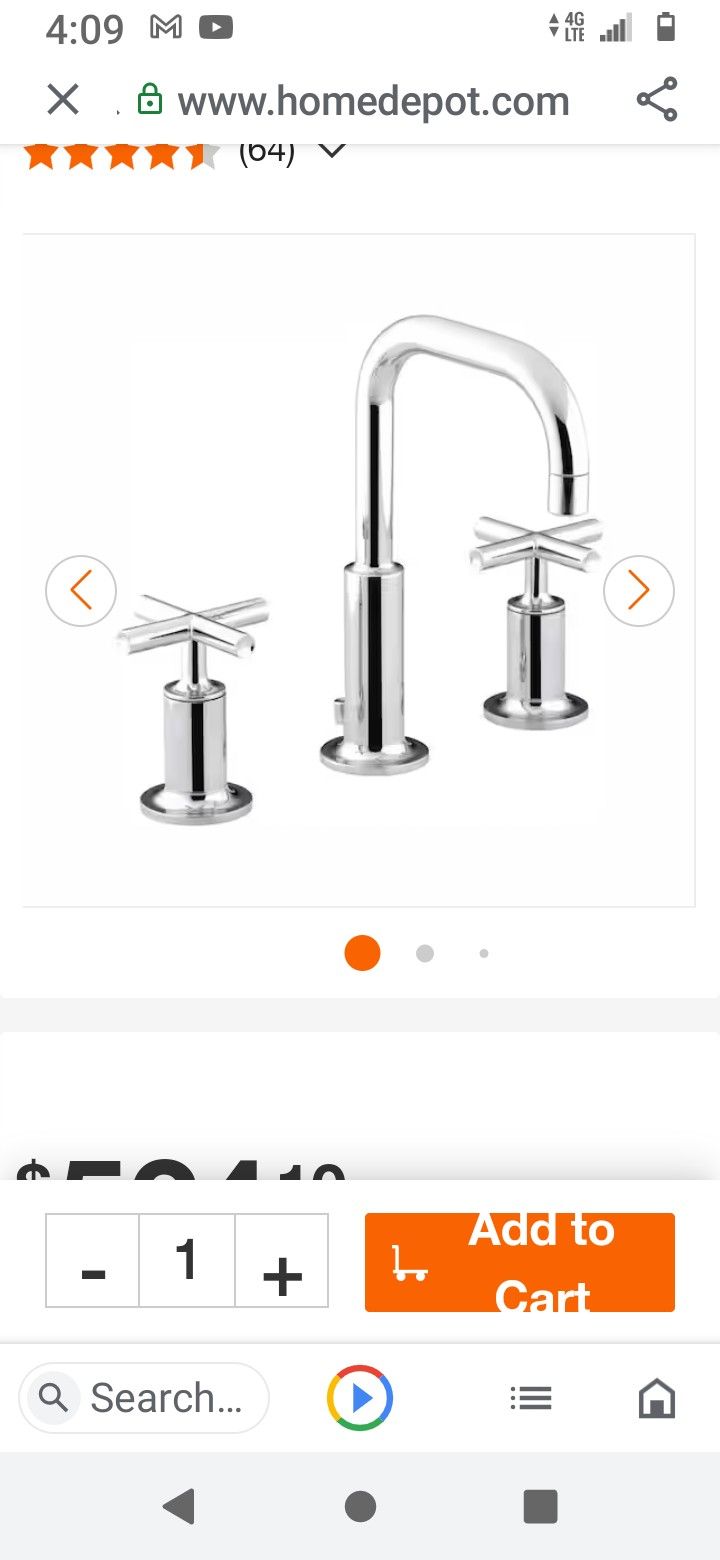Tap the left chevron for previous product image
Screen dimensions: 720x1560
tap(81, 591)
